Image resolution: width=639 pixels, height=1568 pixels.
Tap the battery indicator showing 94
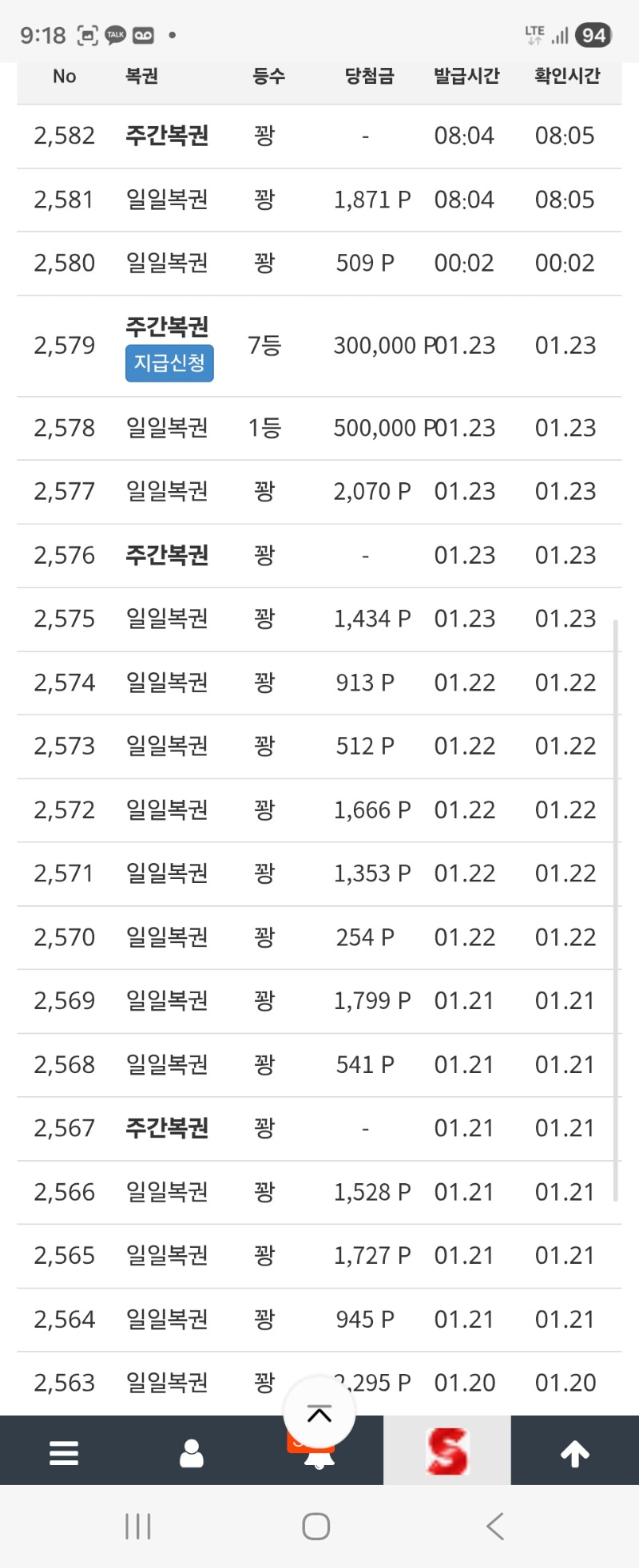(x=593, y=35)
